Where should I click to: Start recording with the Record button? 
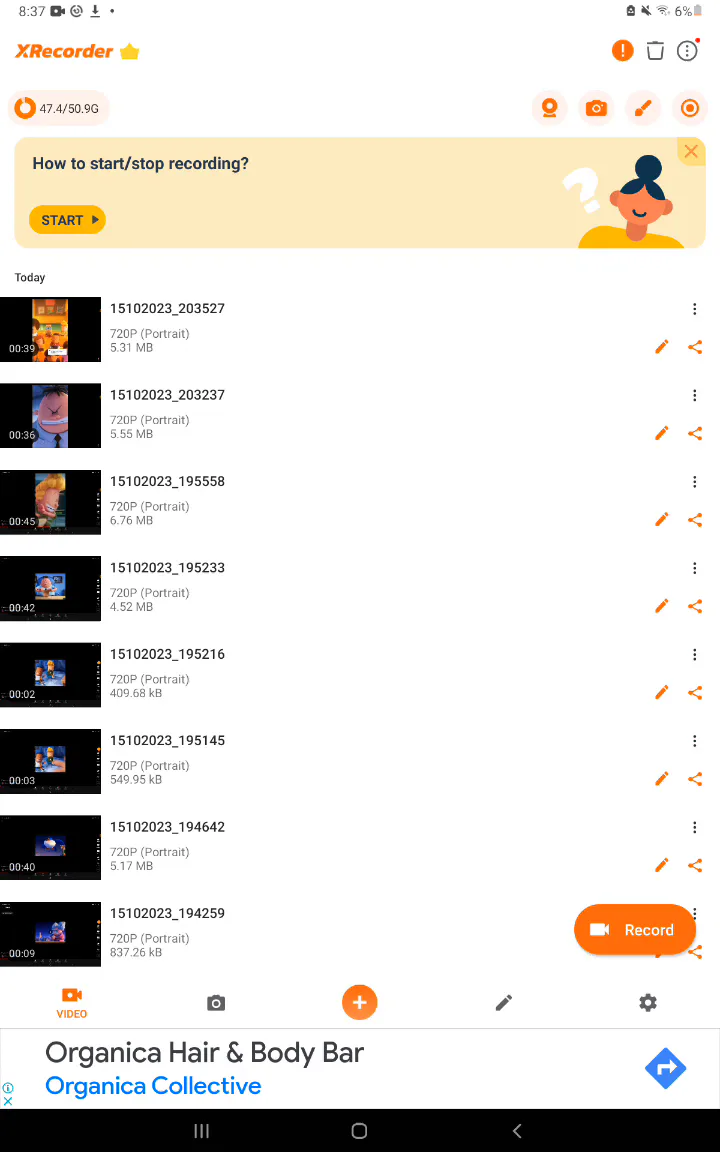tap(634, 930)
